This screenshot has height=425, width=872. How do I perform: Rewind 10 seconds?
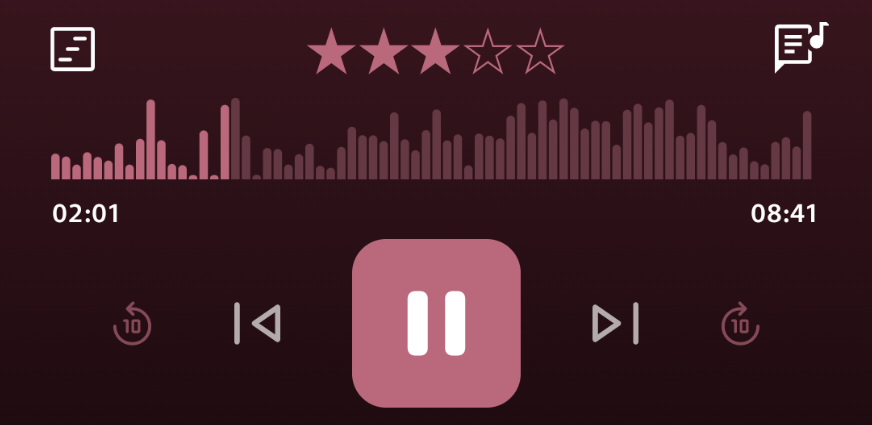tap(132, 324)
